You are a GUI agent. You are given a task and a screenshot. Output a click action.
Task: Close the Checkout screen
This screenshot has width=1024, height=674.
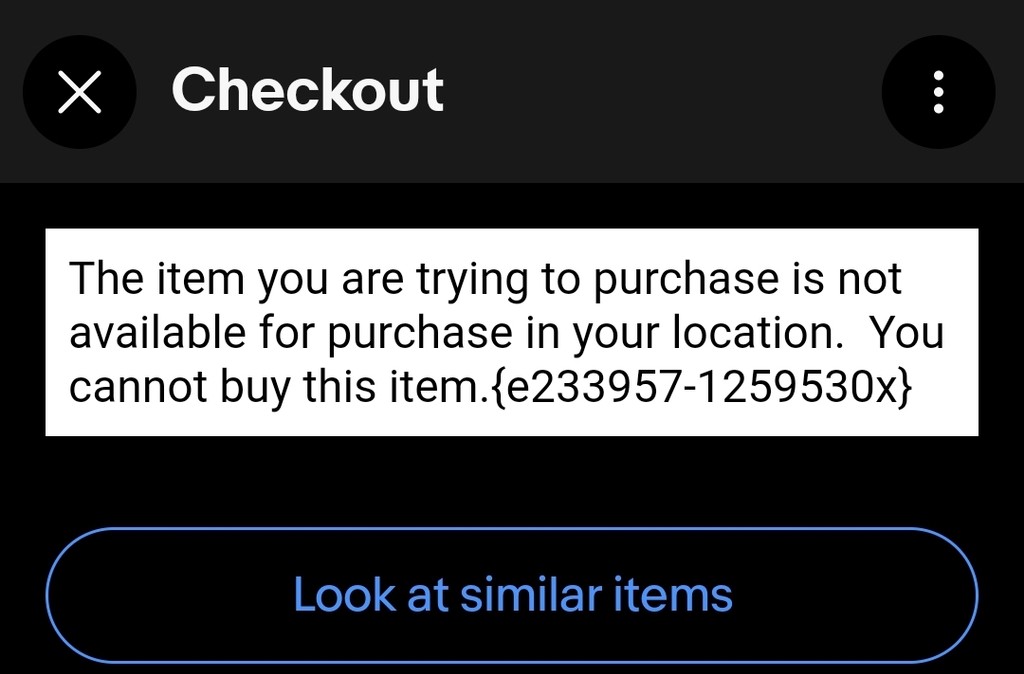pyautogui.click(x=79, y=92)
